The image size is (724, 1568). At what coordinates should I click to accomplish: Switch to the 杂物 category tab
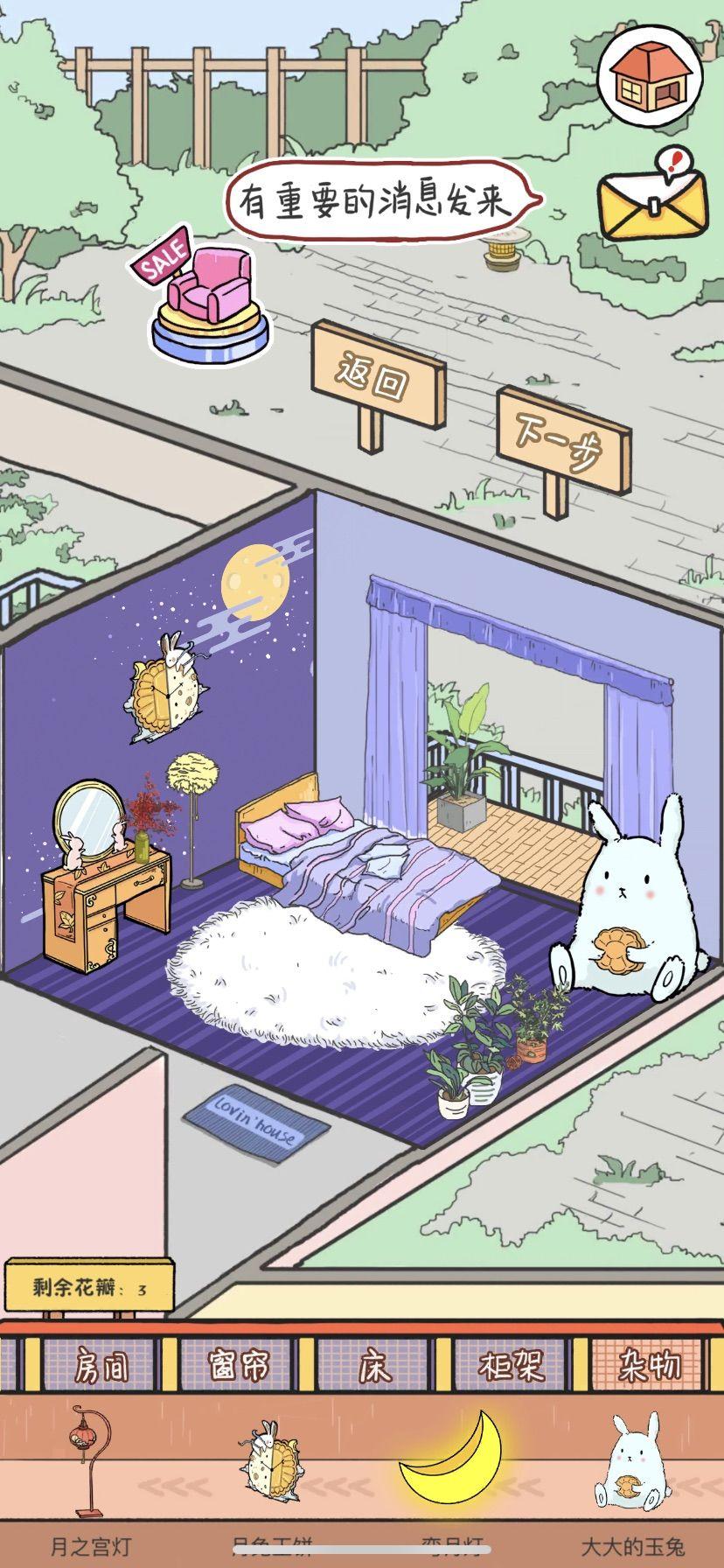[649, 1366]
